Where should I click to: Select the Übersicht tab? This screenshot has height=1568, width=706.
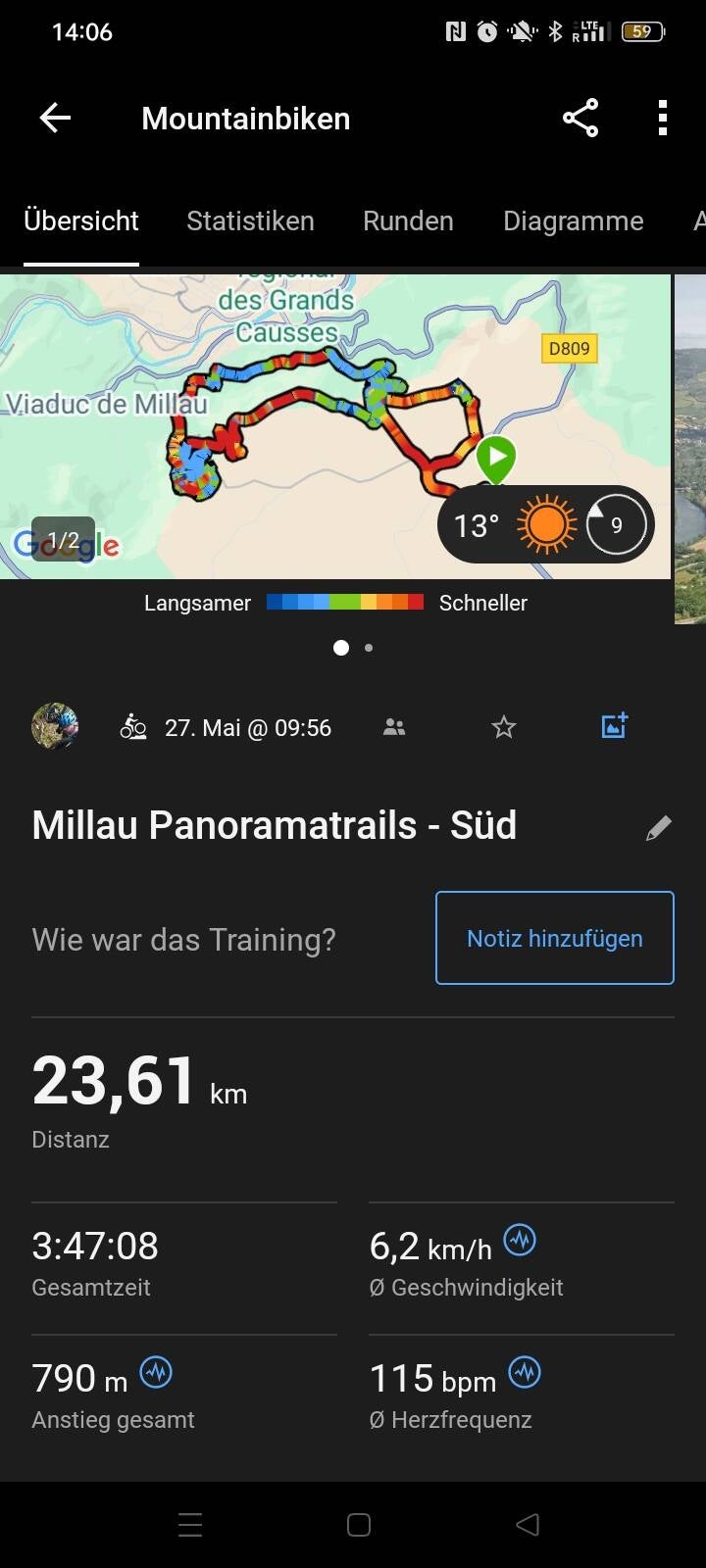(x=81, y=221)
